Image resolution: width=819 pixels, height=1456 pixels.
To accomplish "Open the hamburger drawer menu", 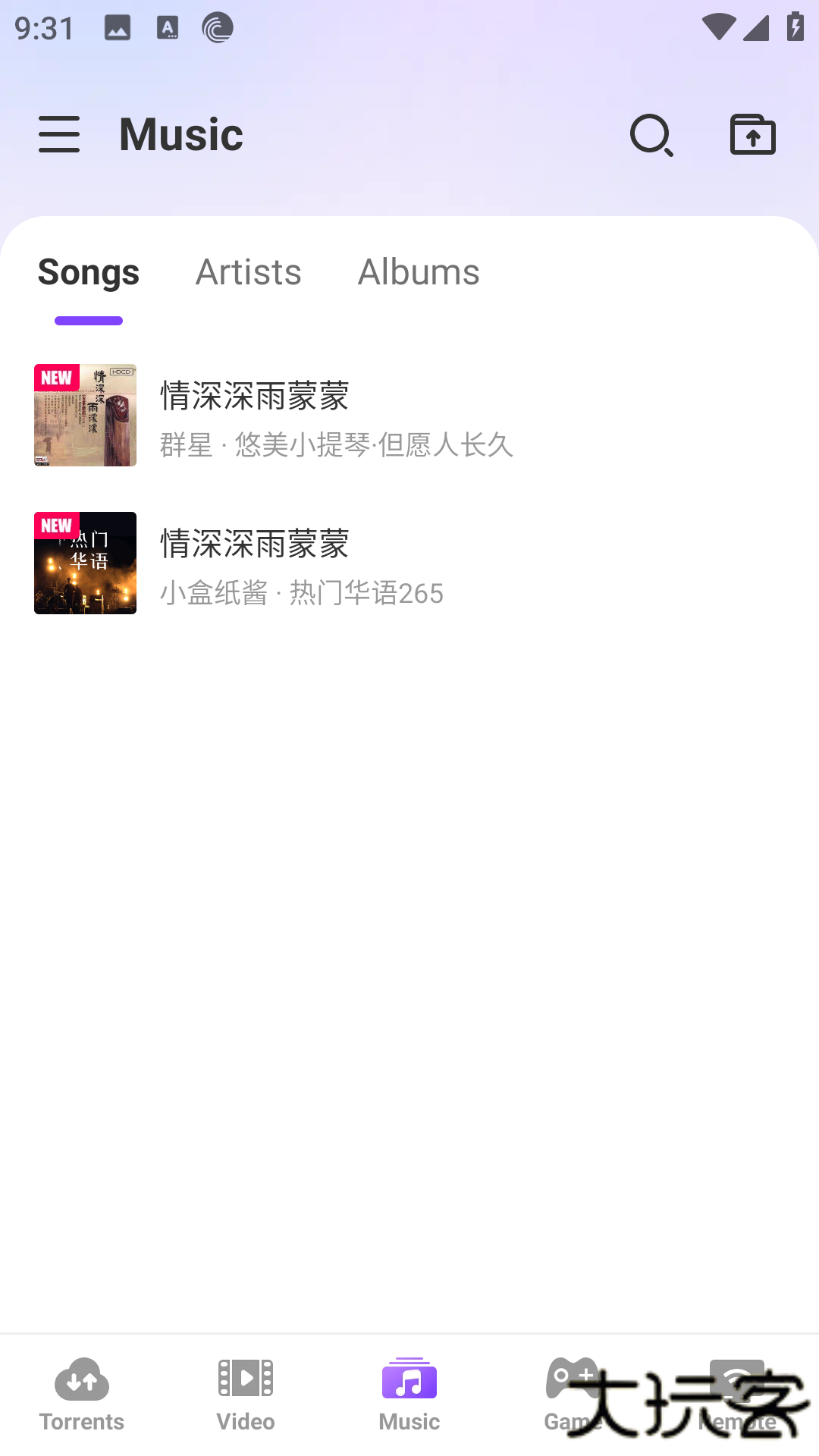I will pos(59,135).
